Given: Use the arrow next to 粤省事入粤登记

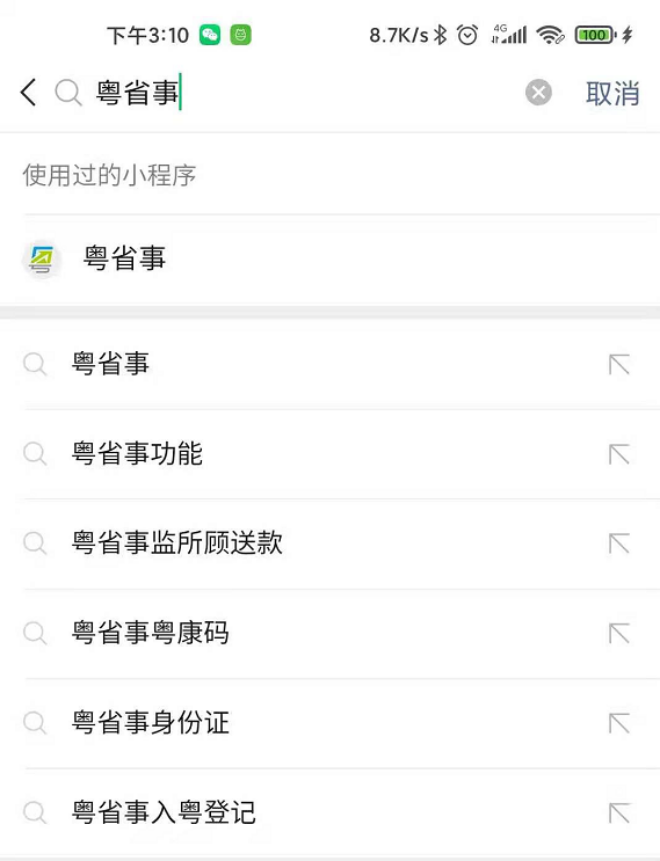Looking at the screenshot, I should point(619,812).
